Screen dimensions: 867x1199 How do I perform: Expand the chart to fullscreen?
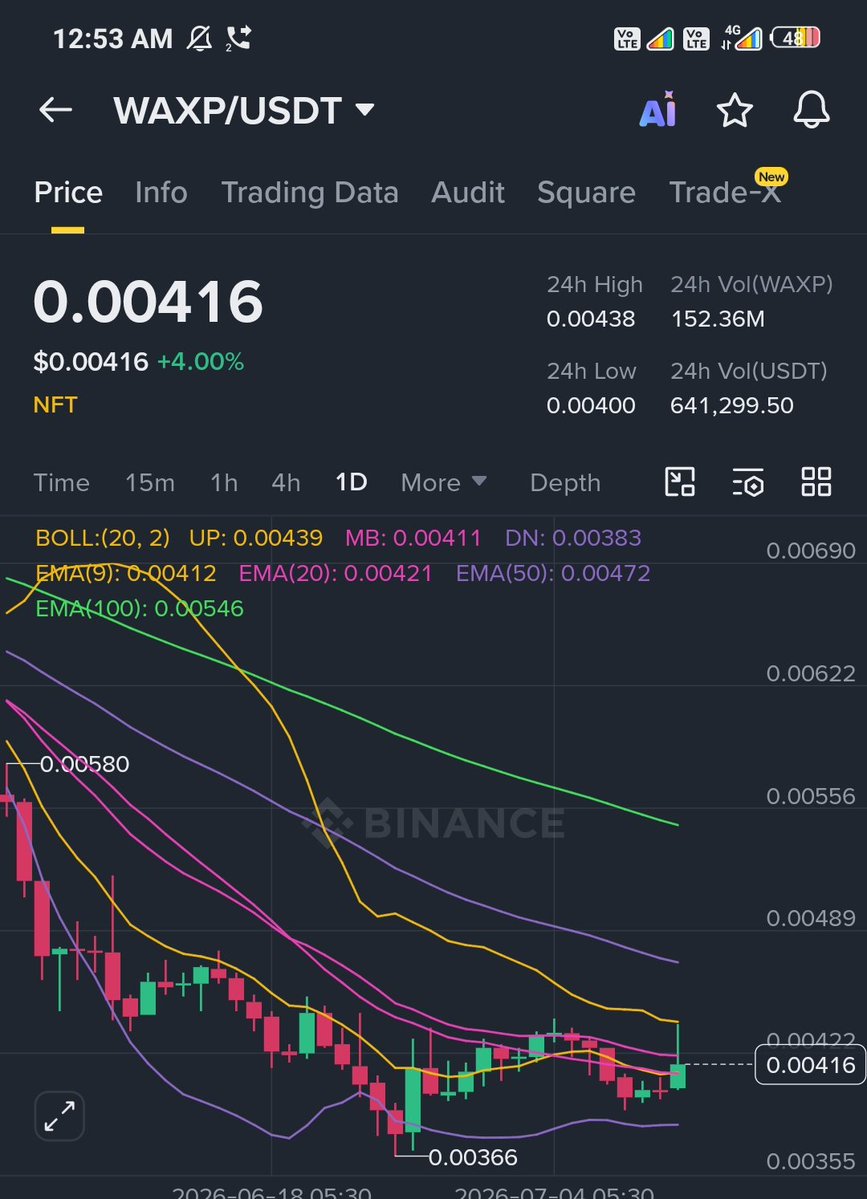click(x=60, y=1116)
